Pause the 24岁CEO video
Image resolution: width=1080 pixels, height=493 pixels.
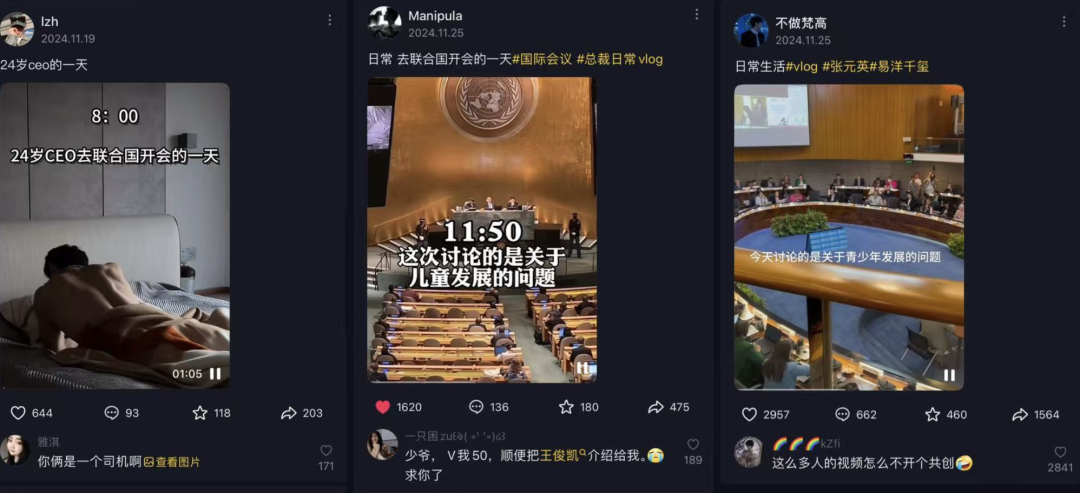[215, 374]
